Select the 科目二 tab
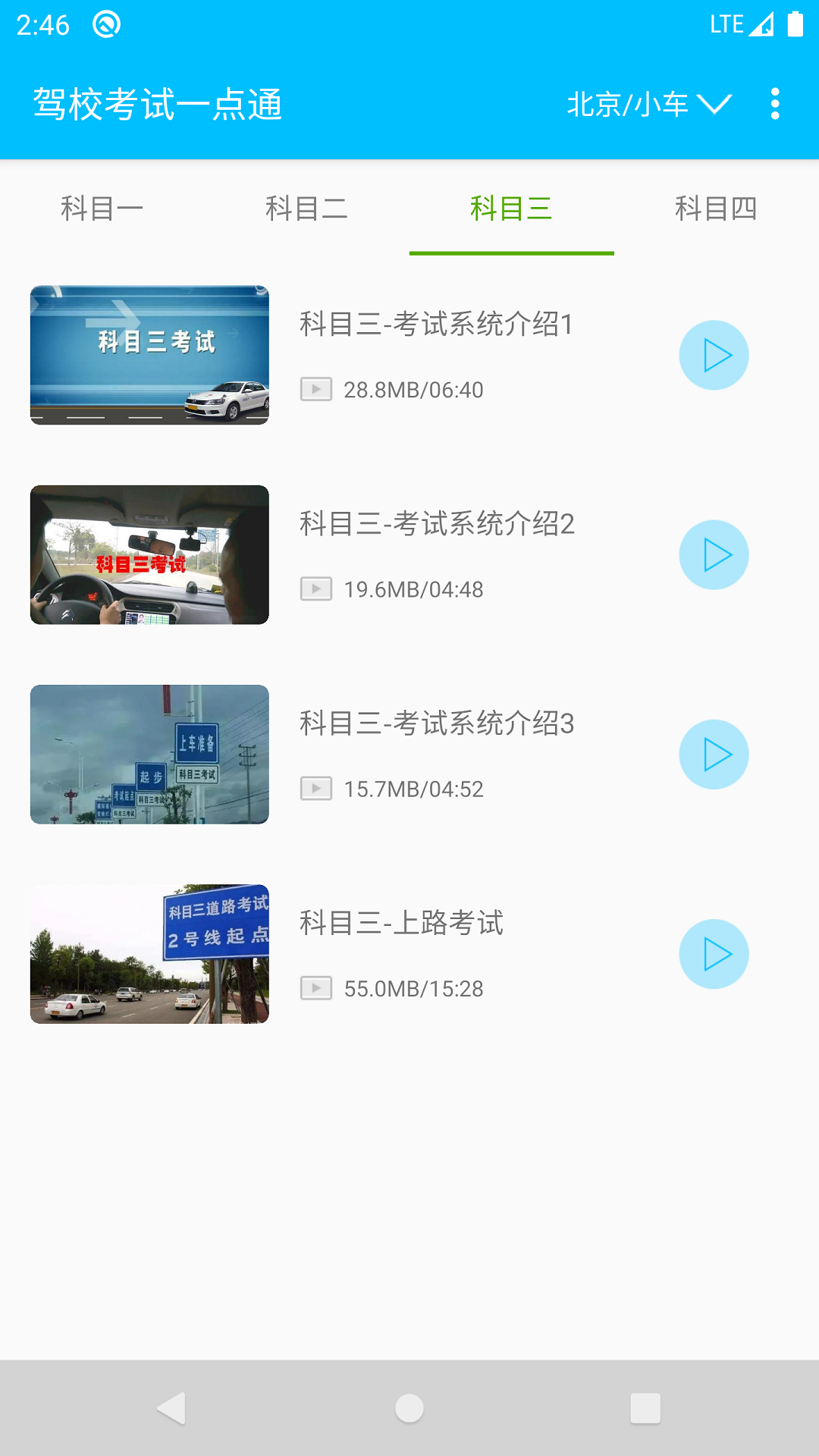The width and height of the screenshot is (819, 1456). pos(307,208)
